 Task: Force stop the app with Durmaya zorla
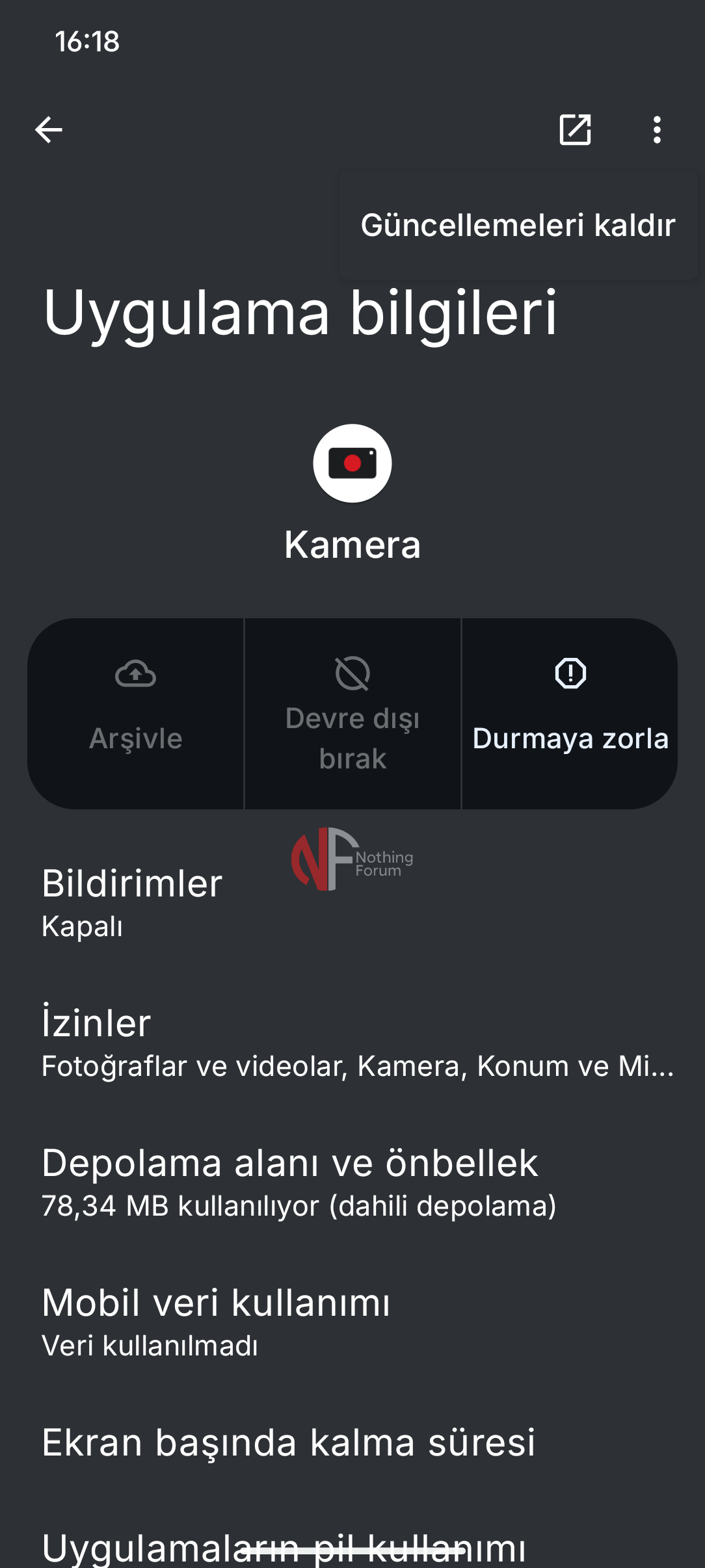(570, 713)
